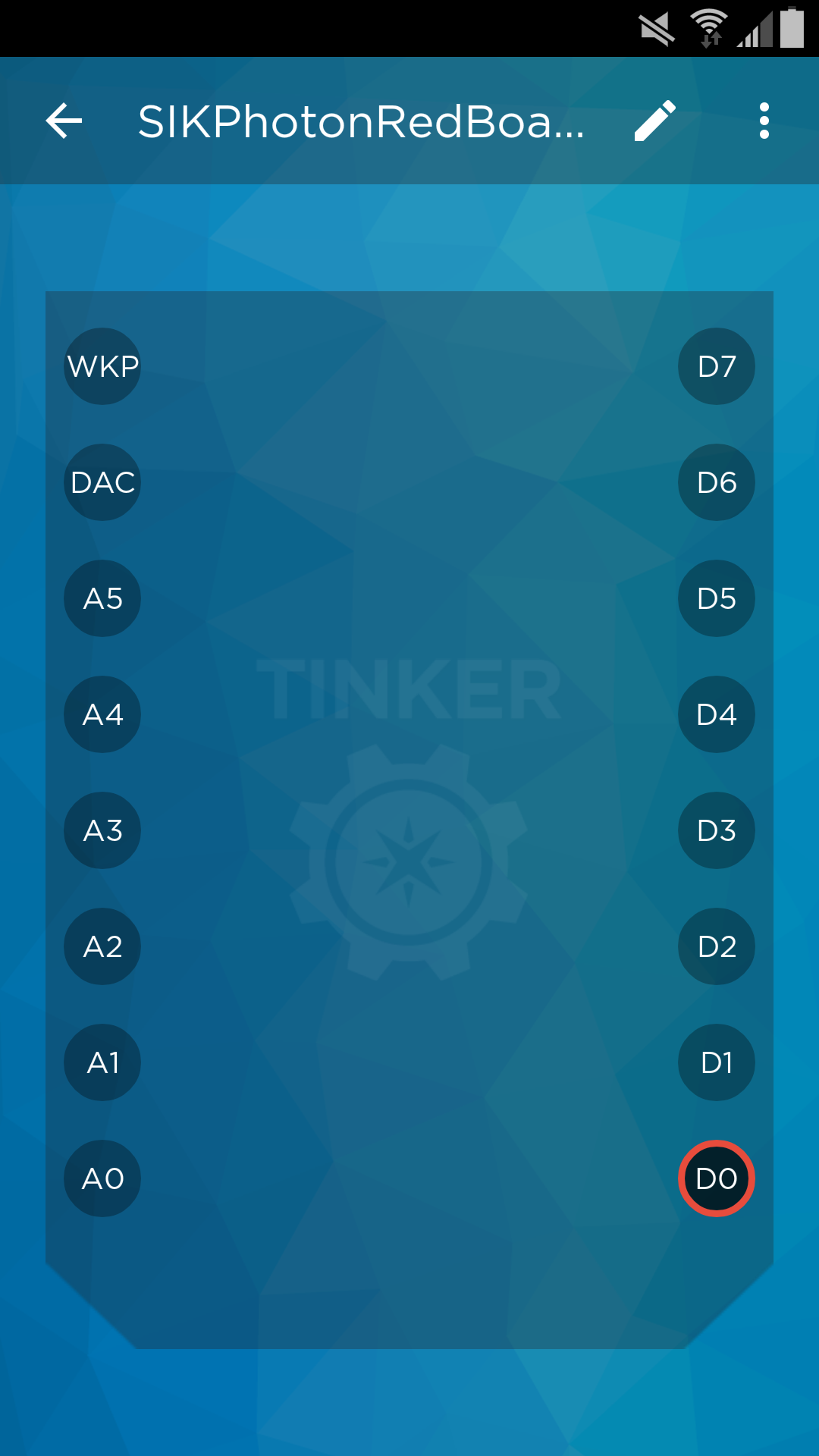Viewport: 819px width, 1456px height.
Task: Select analog pin A1
Action: point(102,1062)
